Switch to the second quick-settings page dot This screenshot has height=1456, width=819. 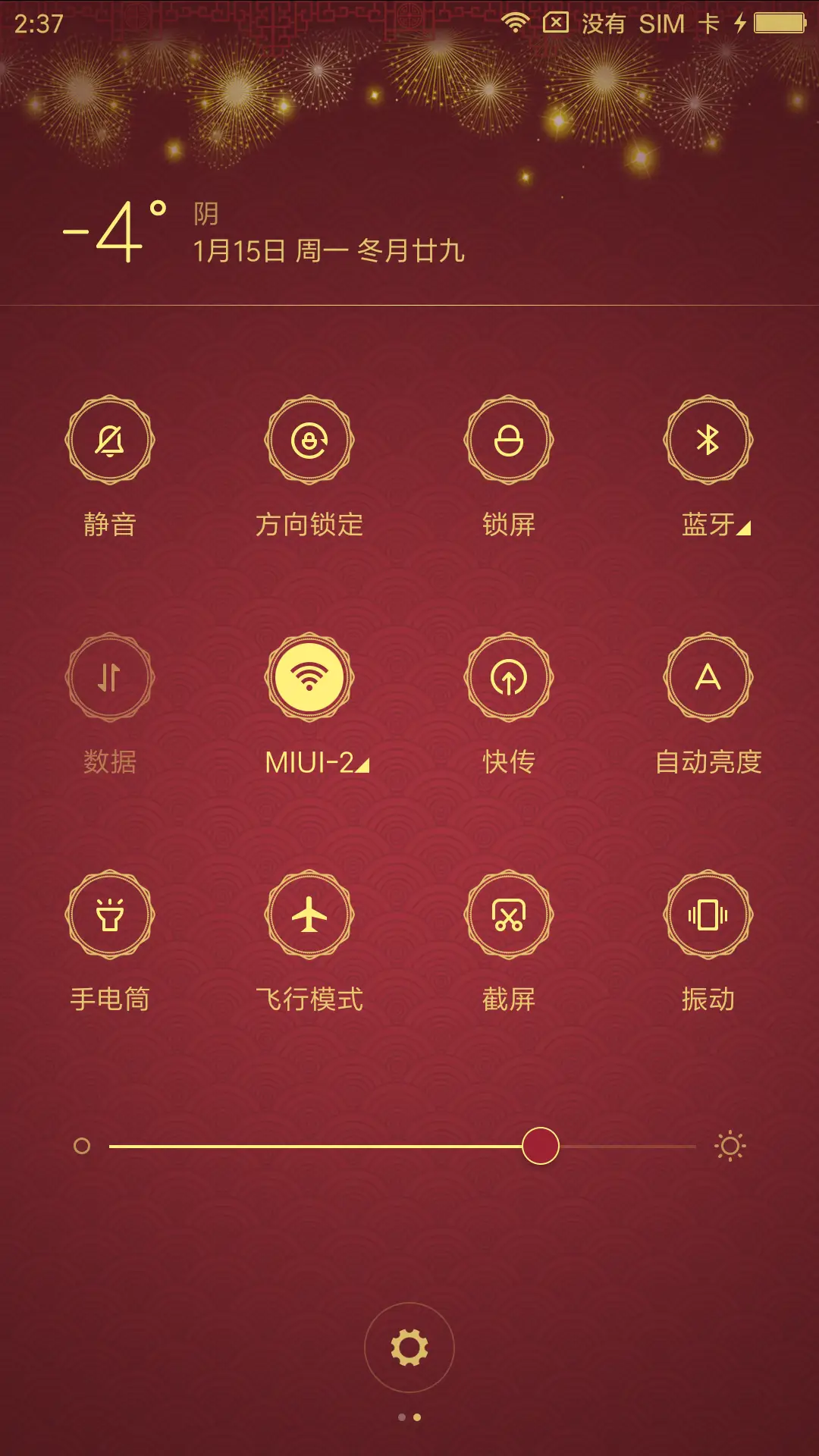coord(418,1417)
